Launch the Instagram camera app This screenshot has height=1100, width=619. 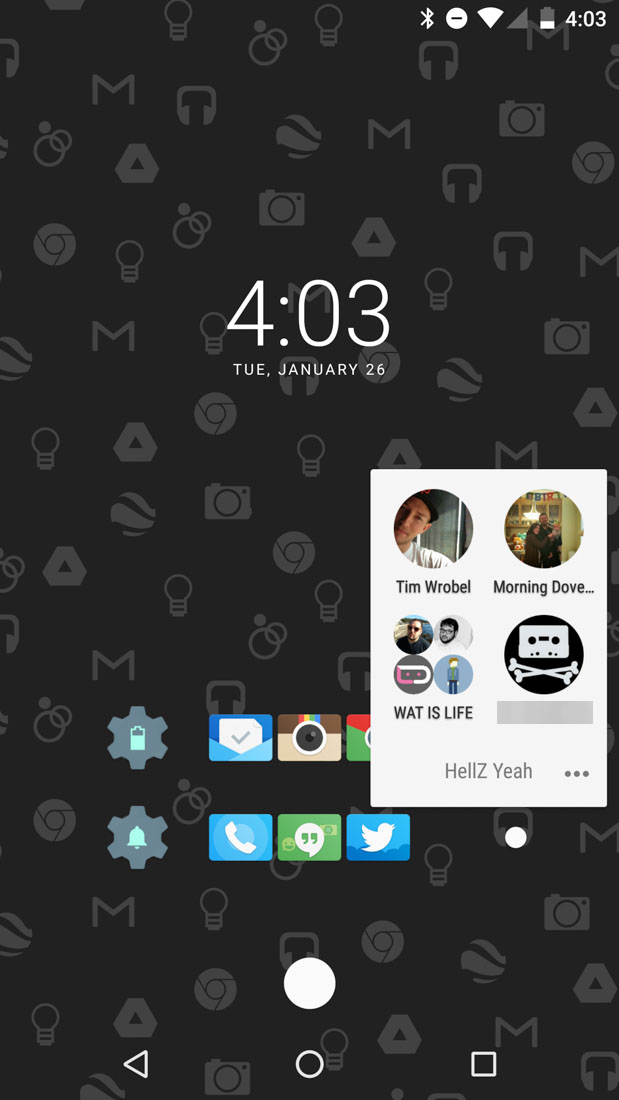tap(309, 737)
